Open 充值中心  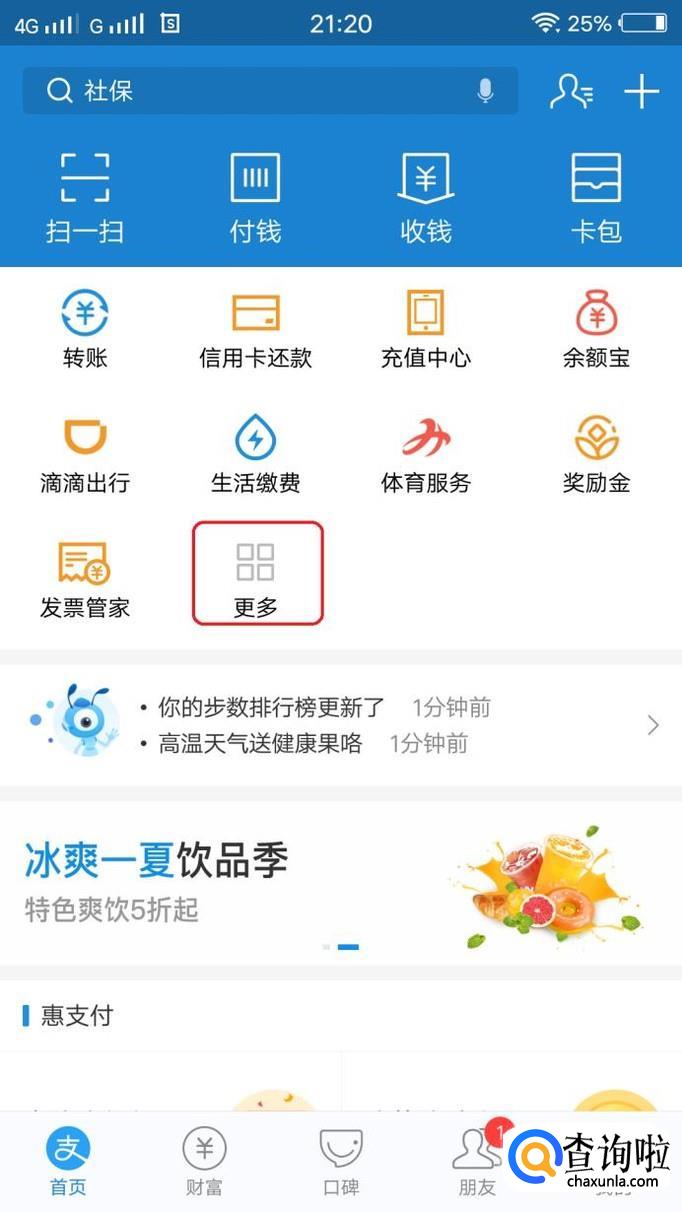point(426,330)
